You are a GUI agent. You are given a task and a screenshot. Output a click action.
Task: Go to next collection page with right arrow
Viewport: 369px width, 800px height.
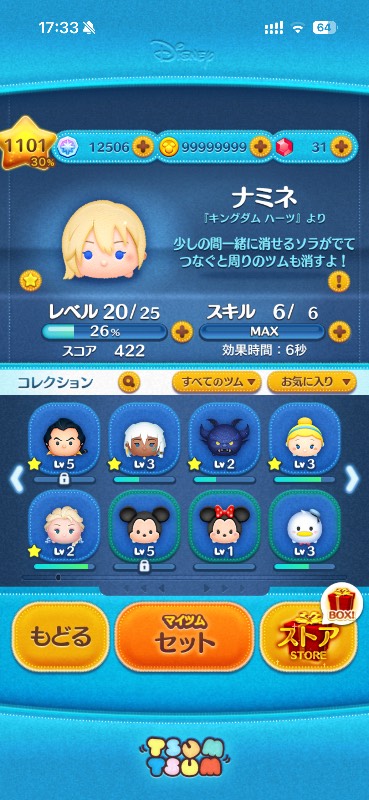[x=353, y=479]
